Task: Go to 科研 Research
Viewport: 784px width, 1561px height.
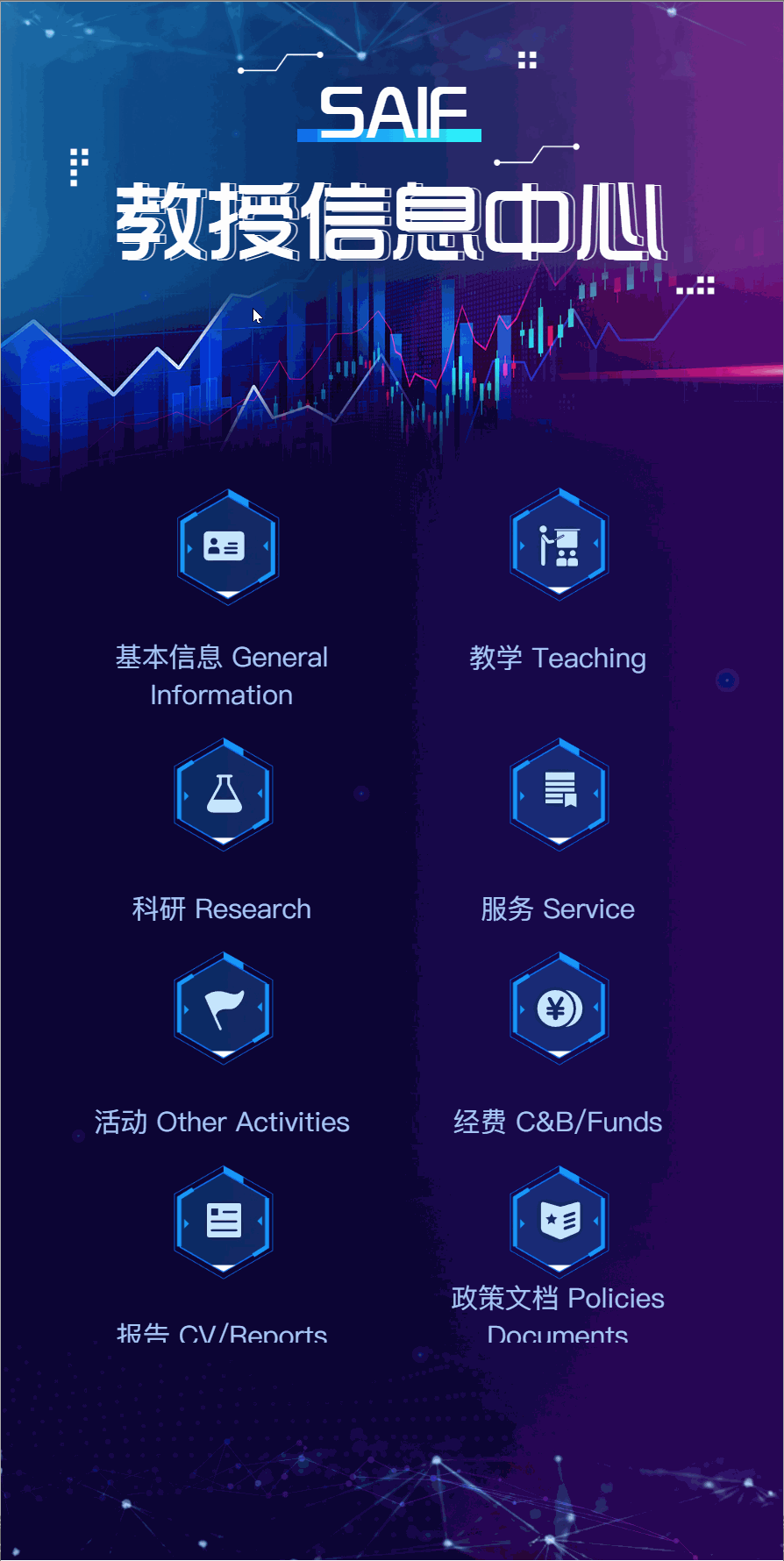Action: pos(224,795)
